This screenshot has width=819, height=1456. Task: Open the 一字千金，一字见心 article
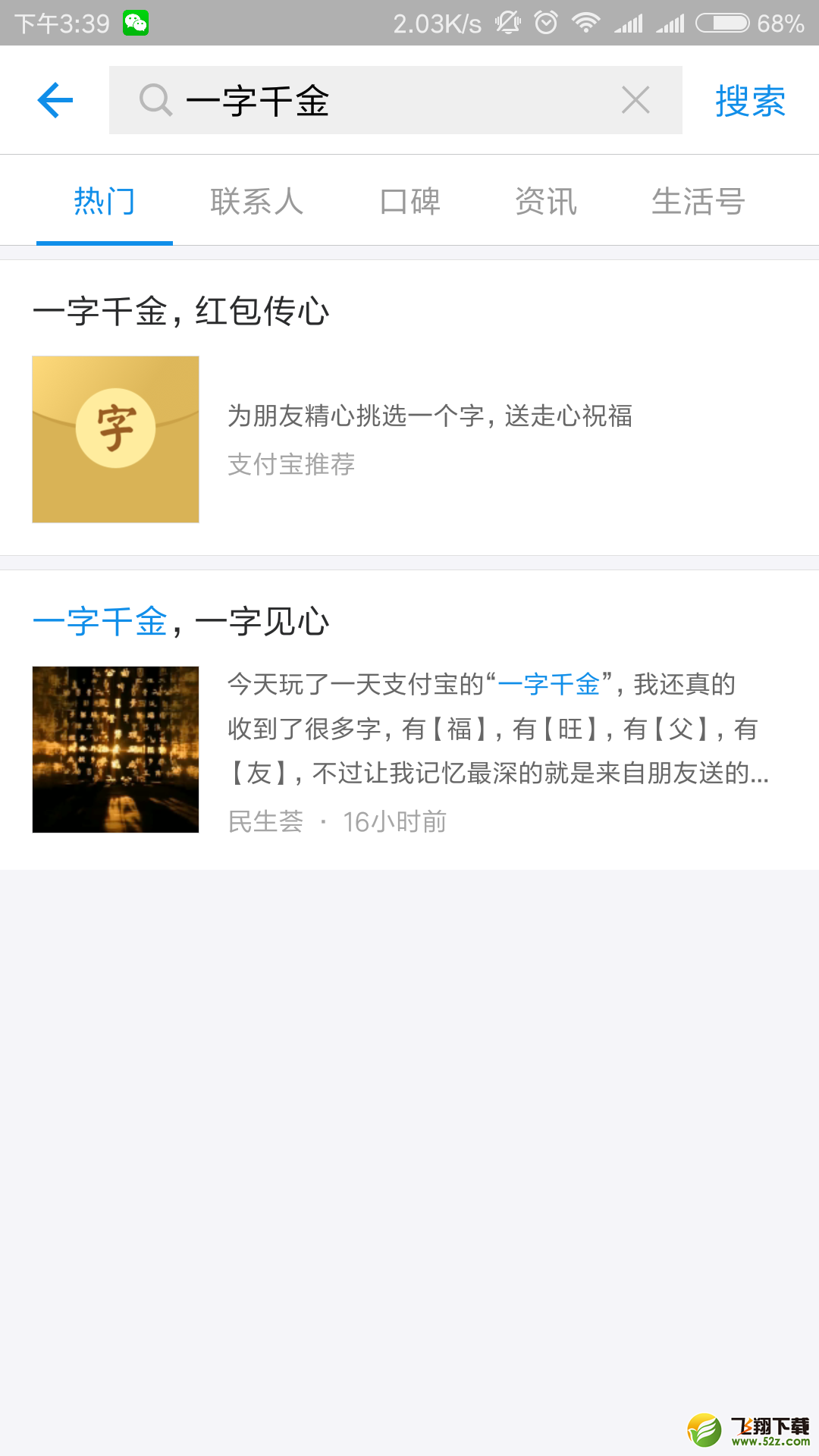(x=184, y=620)
